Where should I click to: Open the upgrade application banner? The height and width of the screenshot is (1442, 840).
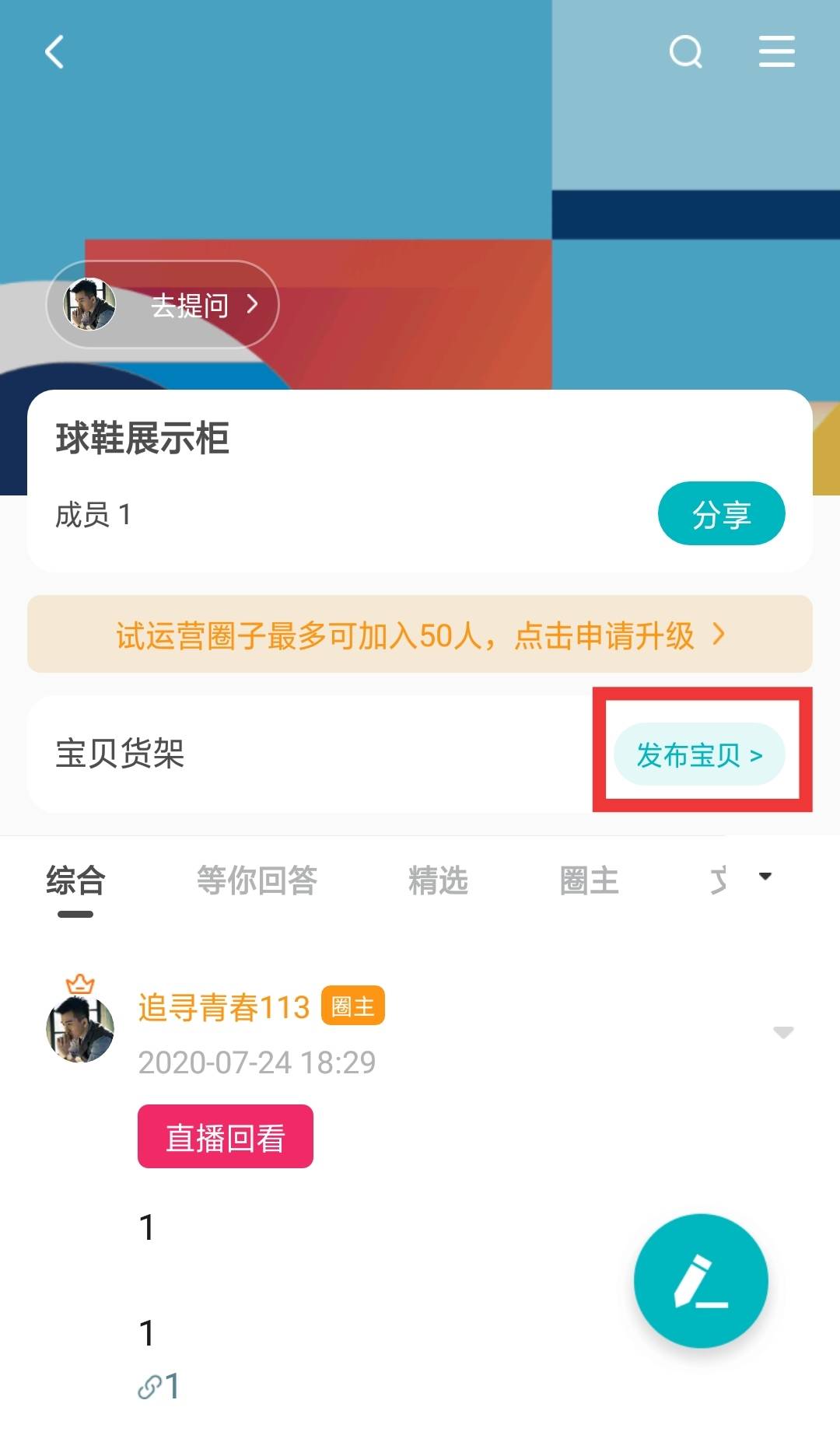pyautogui.click(x=420, y=634)
